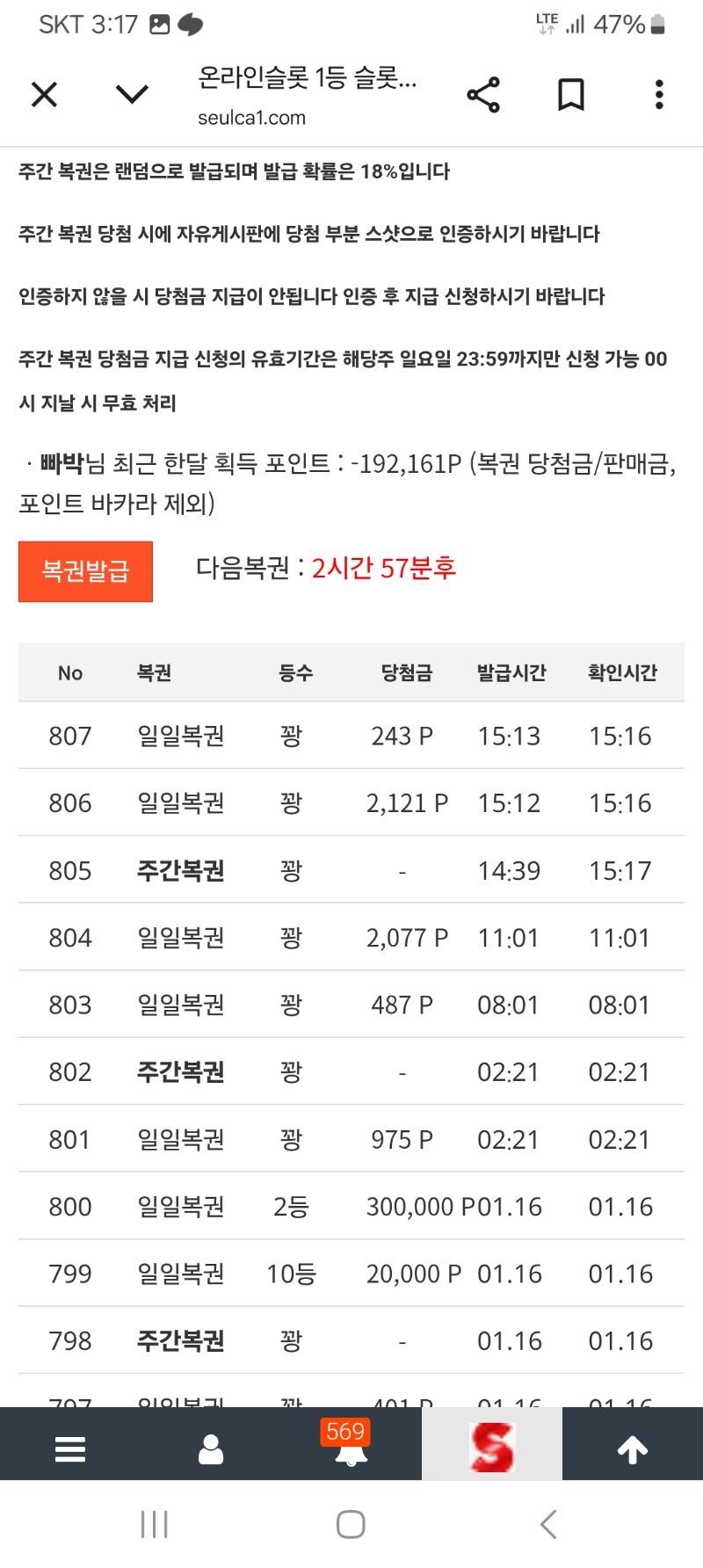Tap the 복권발급 button
The image size is (703, 1568).
(85, 571)
